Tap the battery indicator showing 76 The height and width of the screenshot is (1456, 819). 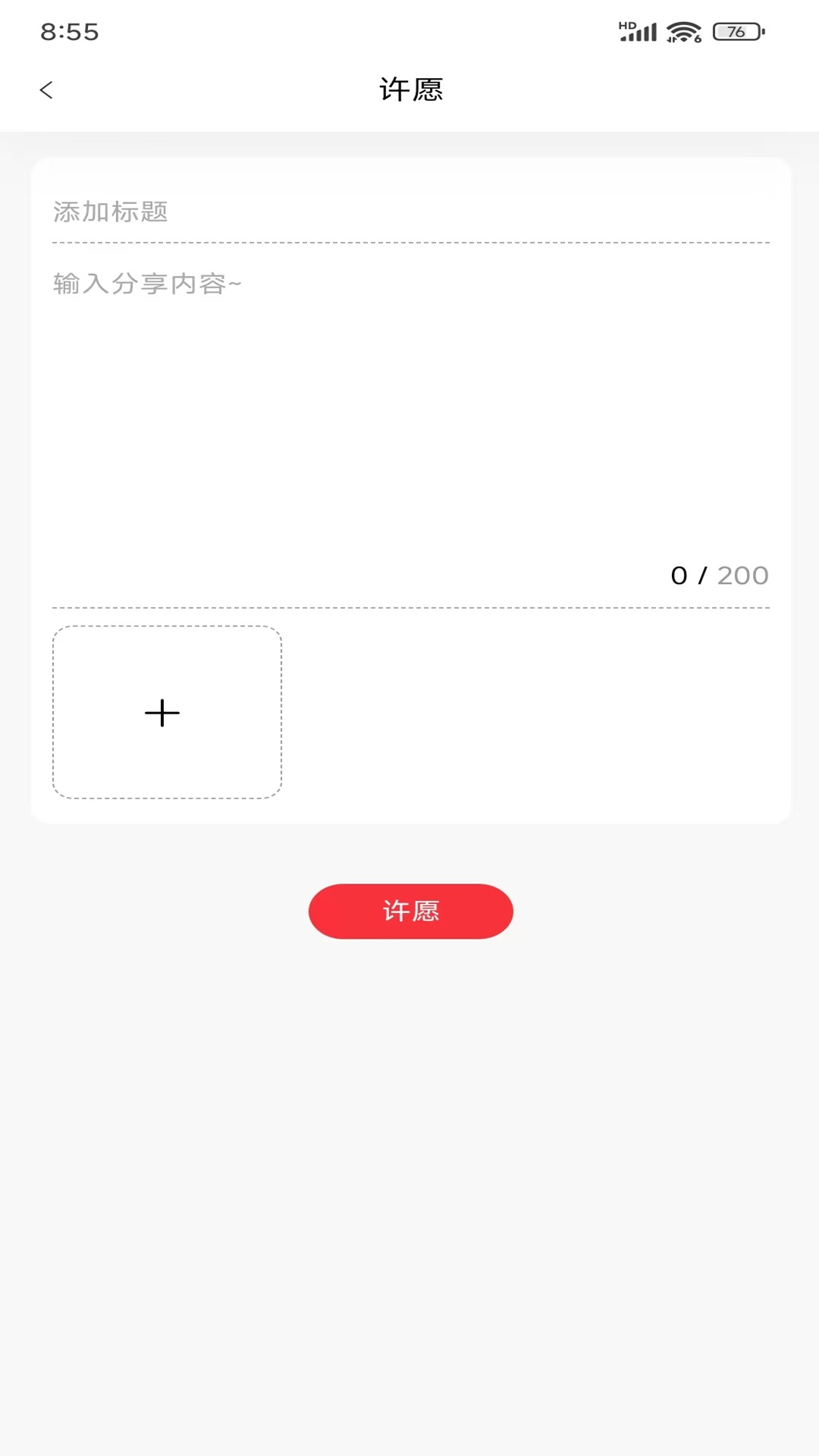point(733,31)
